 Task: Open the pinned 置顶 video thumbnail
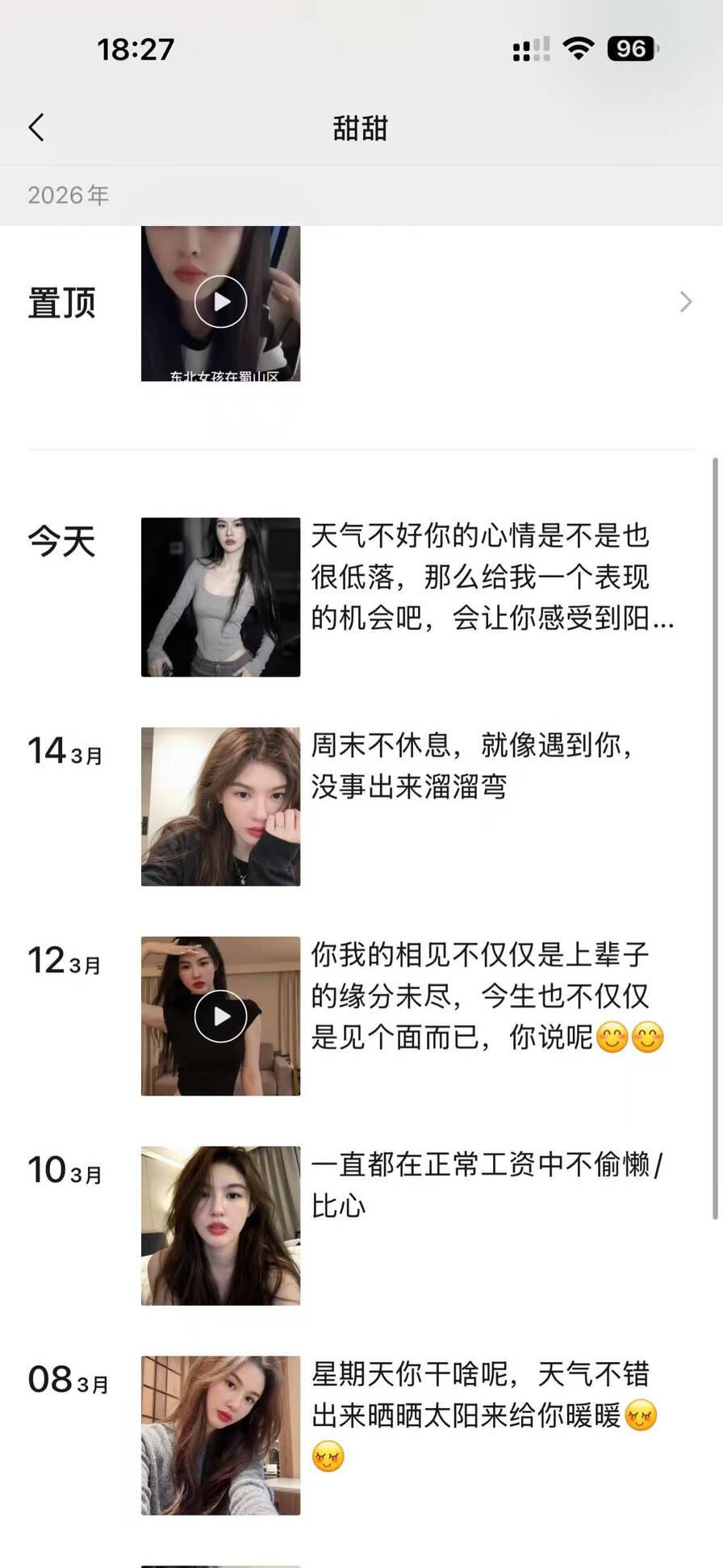pyautogui.click(x=220, y=302)
